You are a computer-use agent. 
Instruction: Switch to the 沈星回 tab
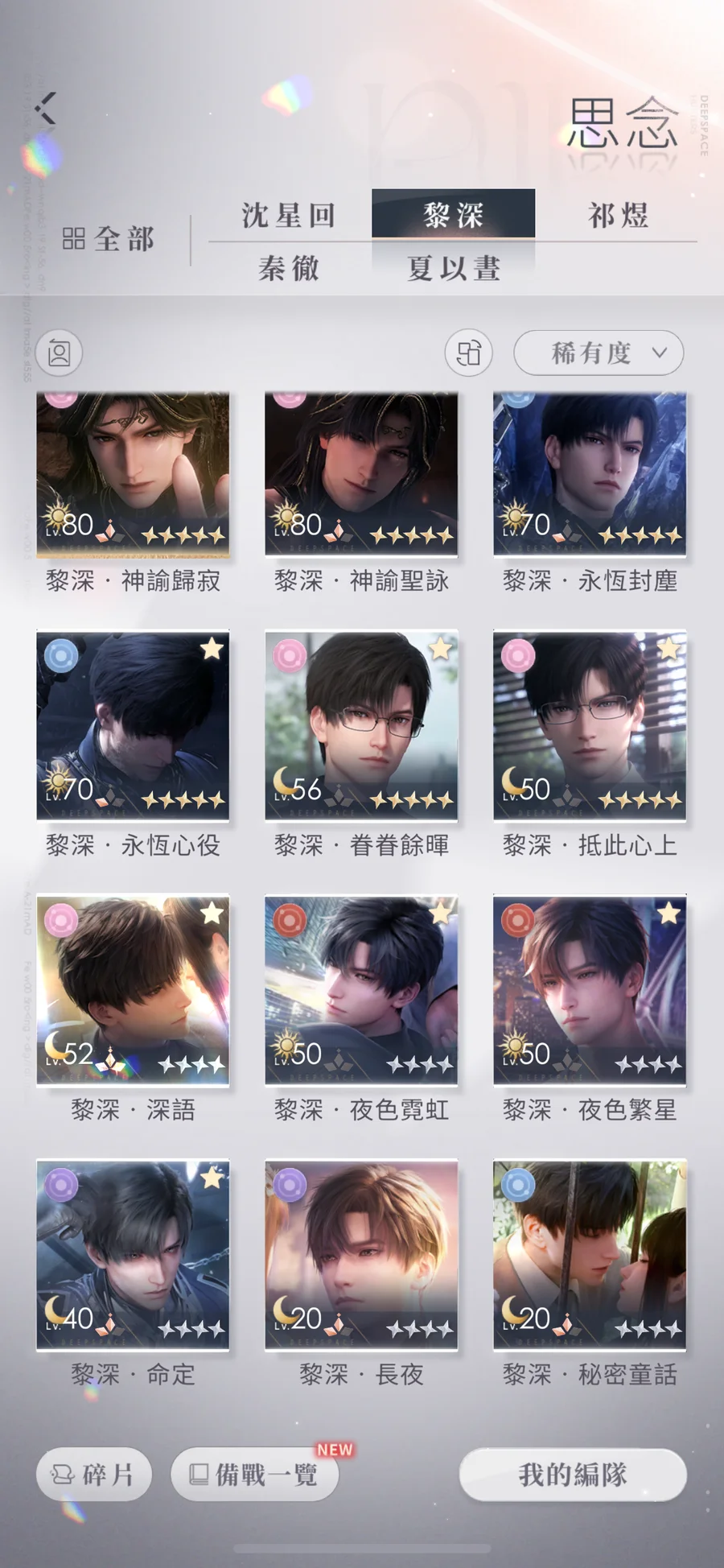point(289,215)
